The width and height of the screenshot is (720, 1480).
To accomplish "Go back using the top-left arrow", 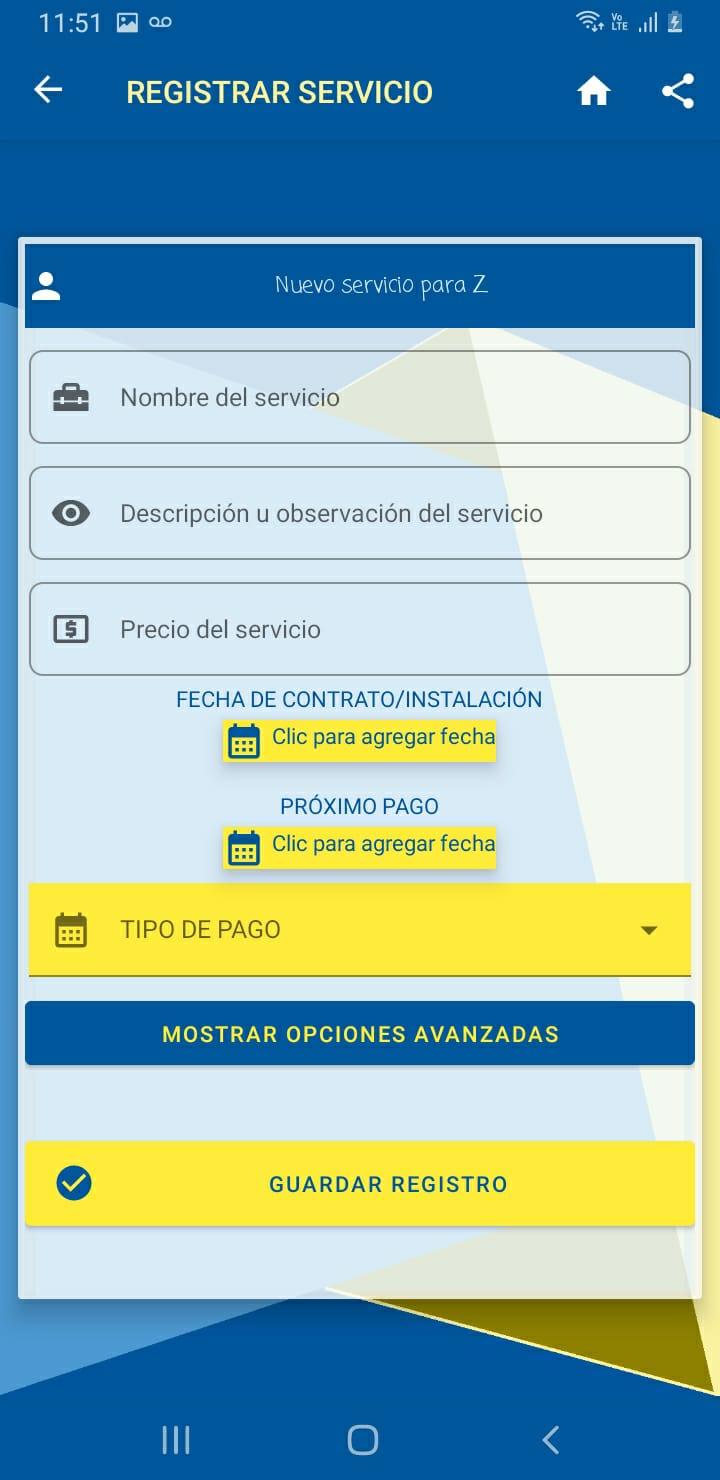I will pos(48,91).
